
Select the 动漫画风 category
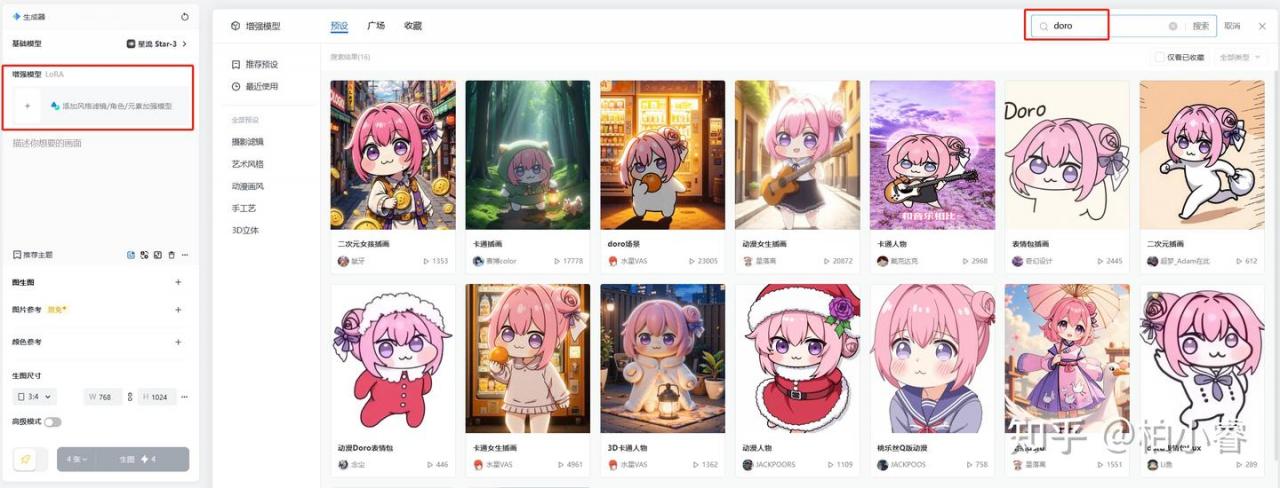(x=248, y=186)
